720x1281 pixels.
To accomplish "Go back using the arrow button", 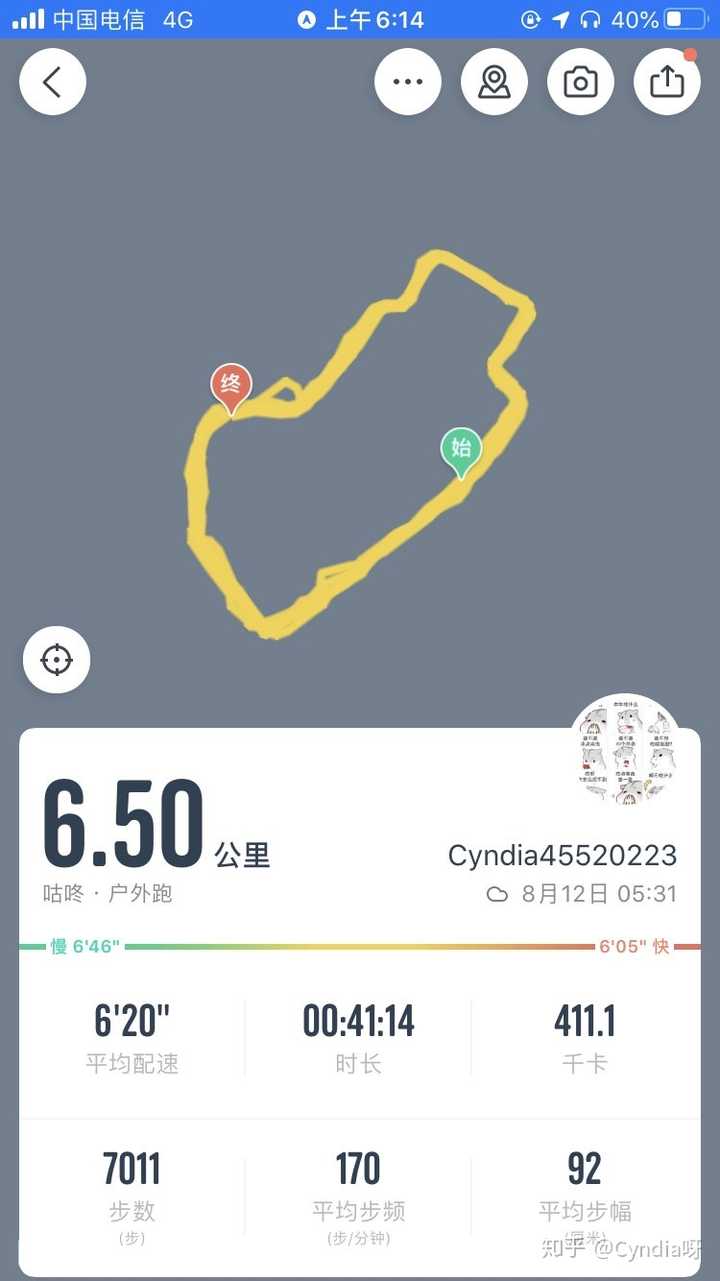I will (x=53, y=81).
